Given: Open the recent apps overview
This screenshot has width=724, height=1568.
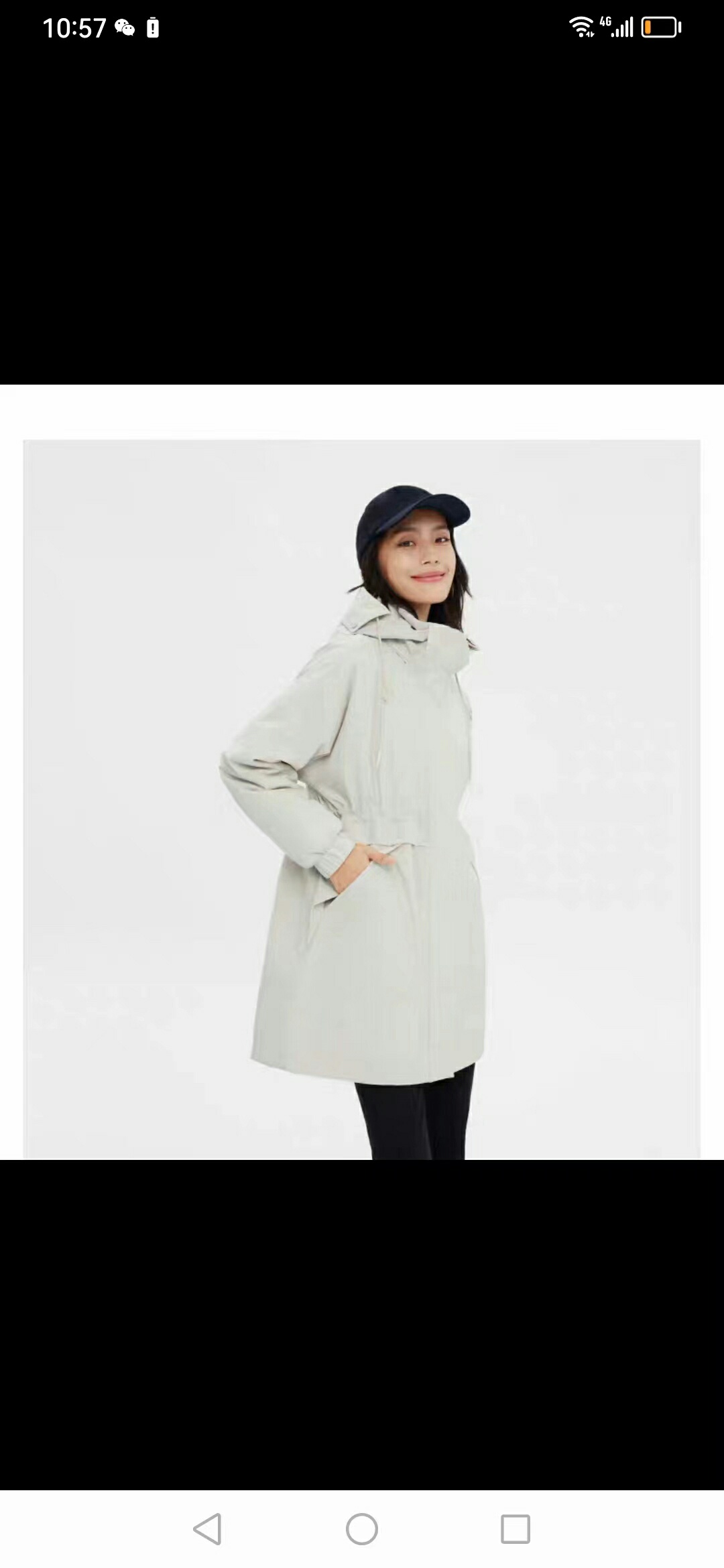Looking at the screenshot, I should pyautogui.click(x=515, y=1528).
